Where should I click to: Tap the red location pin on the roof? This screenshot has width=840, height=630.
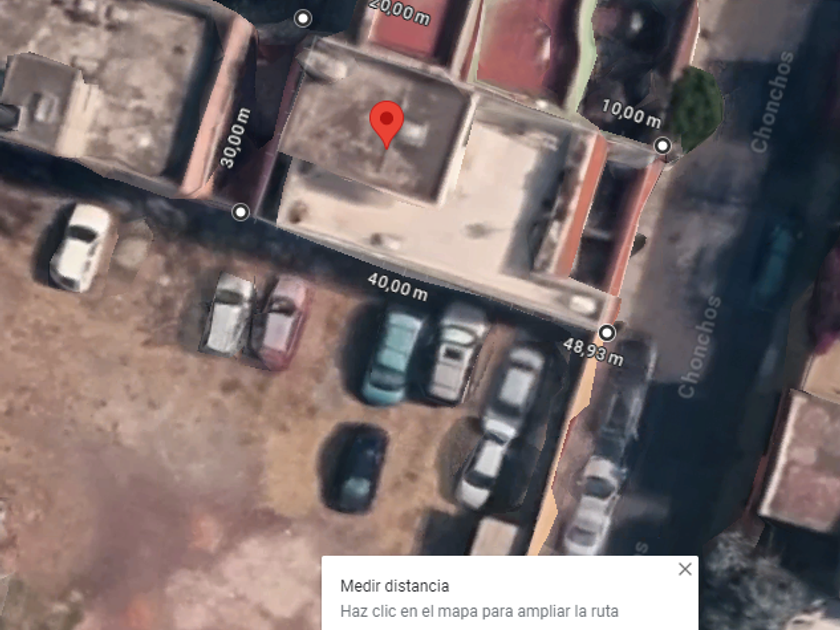387,122
